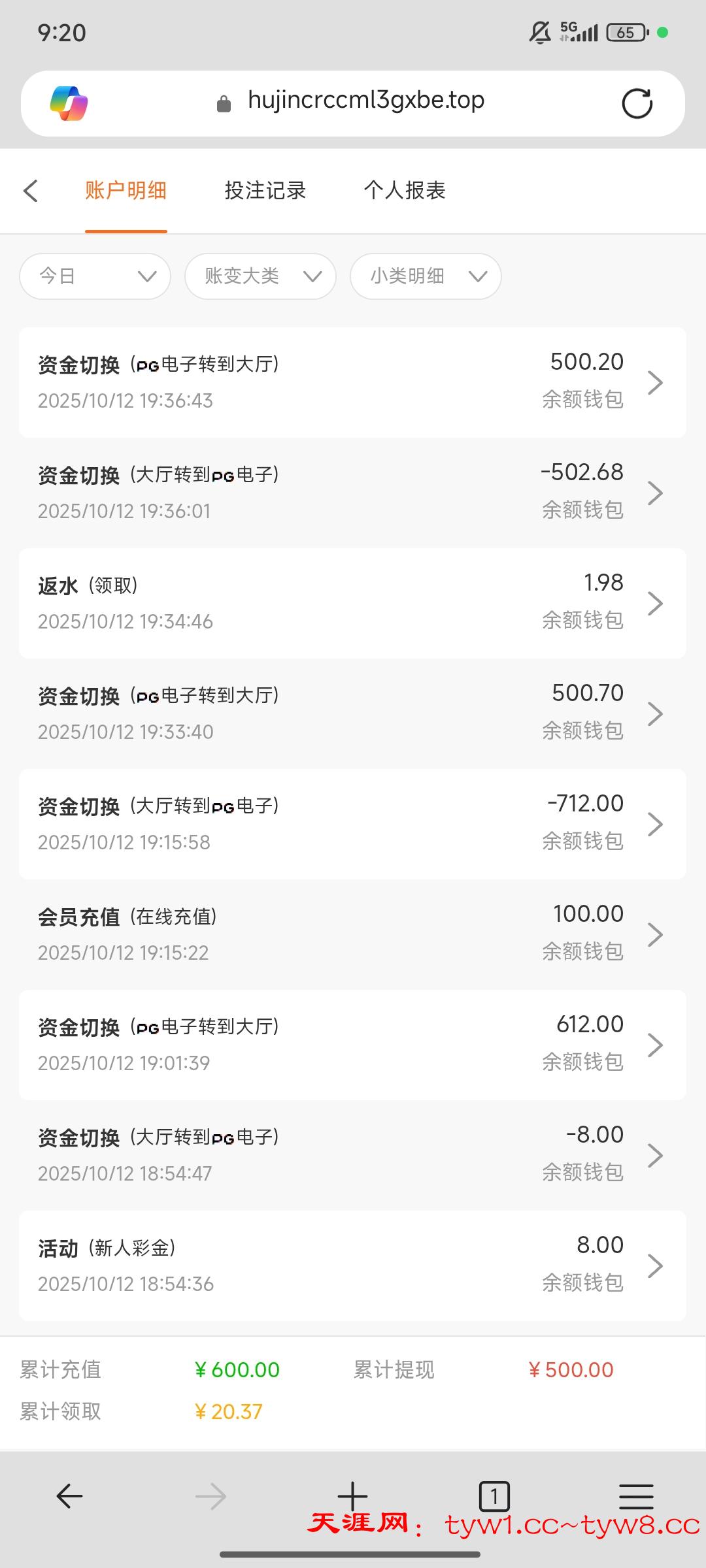View the 会员充值 100.00 record
The height and width of the screenshot is (1568, 706).
(353, 934)
